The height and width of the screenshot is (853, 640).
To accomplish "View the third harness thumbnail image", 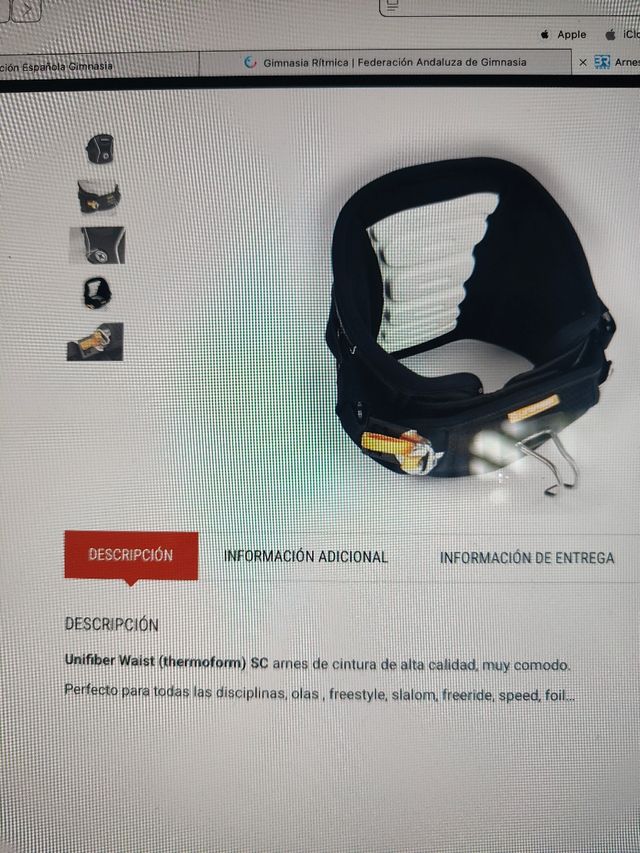I will click(x=98, y=244).
